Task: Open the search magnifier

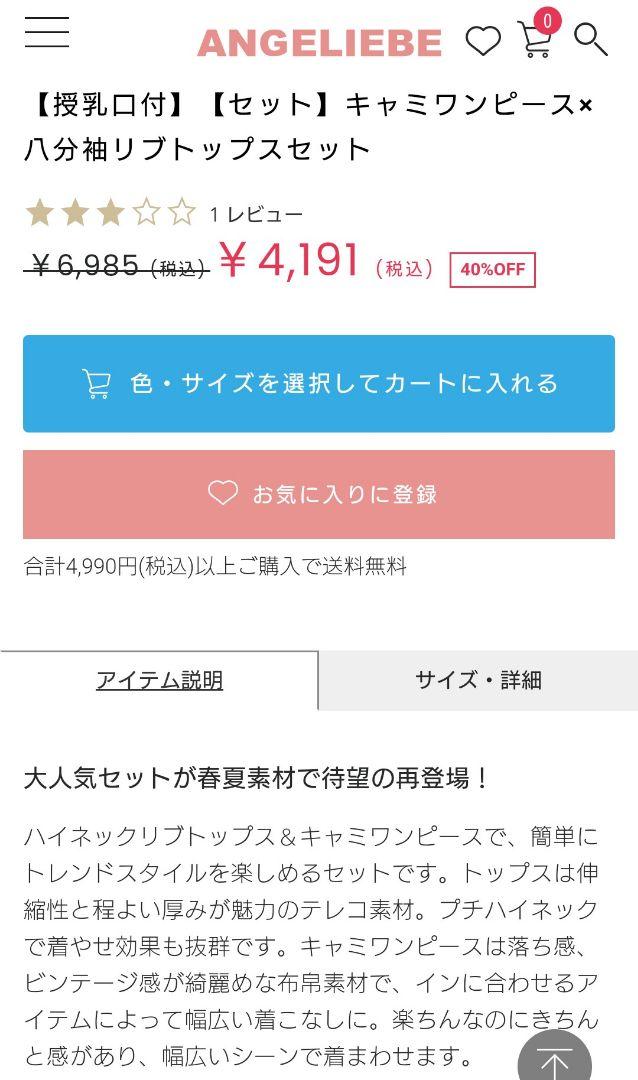Action: (x=591, y=39)
